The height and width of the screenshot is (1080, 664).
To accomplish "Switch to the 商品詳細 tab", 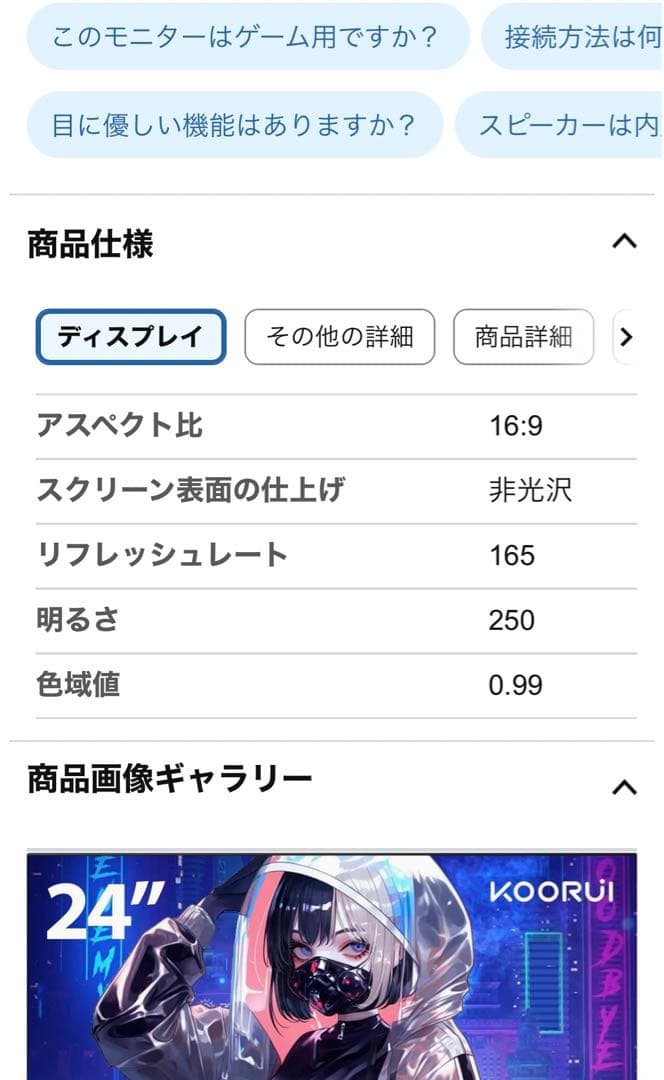I will click(x=523, y=337).
